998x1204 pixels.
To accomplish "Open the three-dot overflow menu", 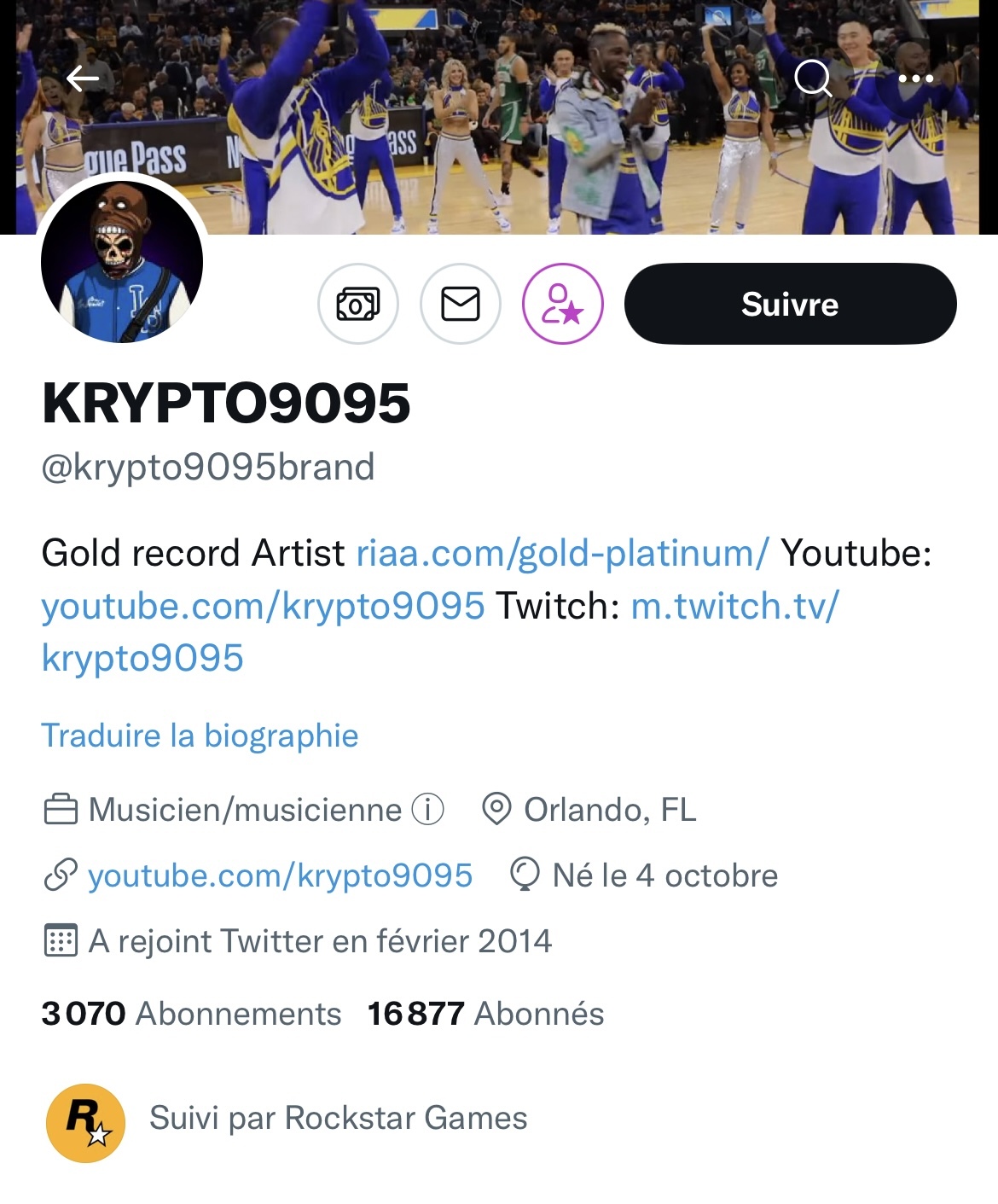I will point(915,79).
